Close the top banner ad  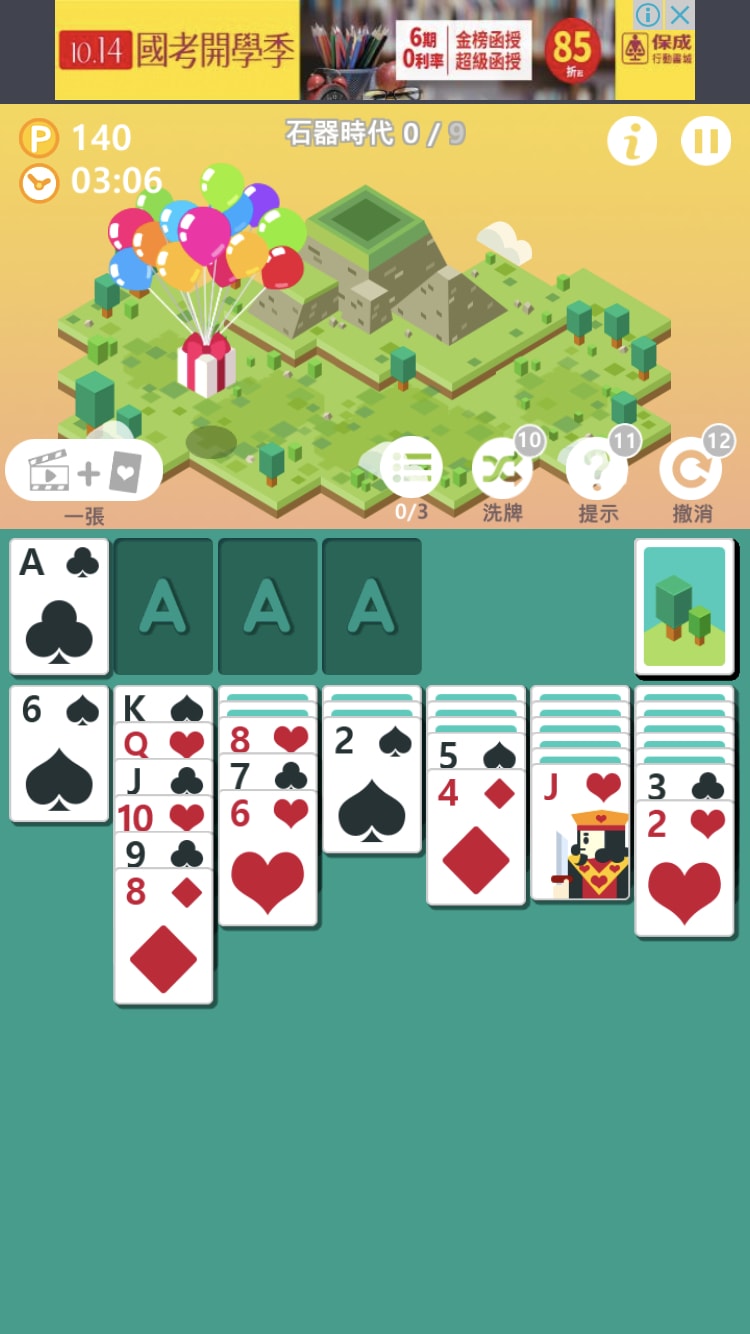[680, 14]
